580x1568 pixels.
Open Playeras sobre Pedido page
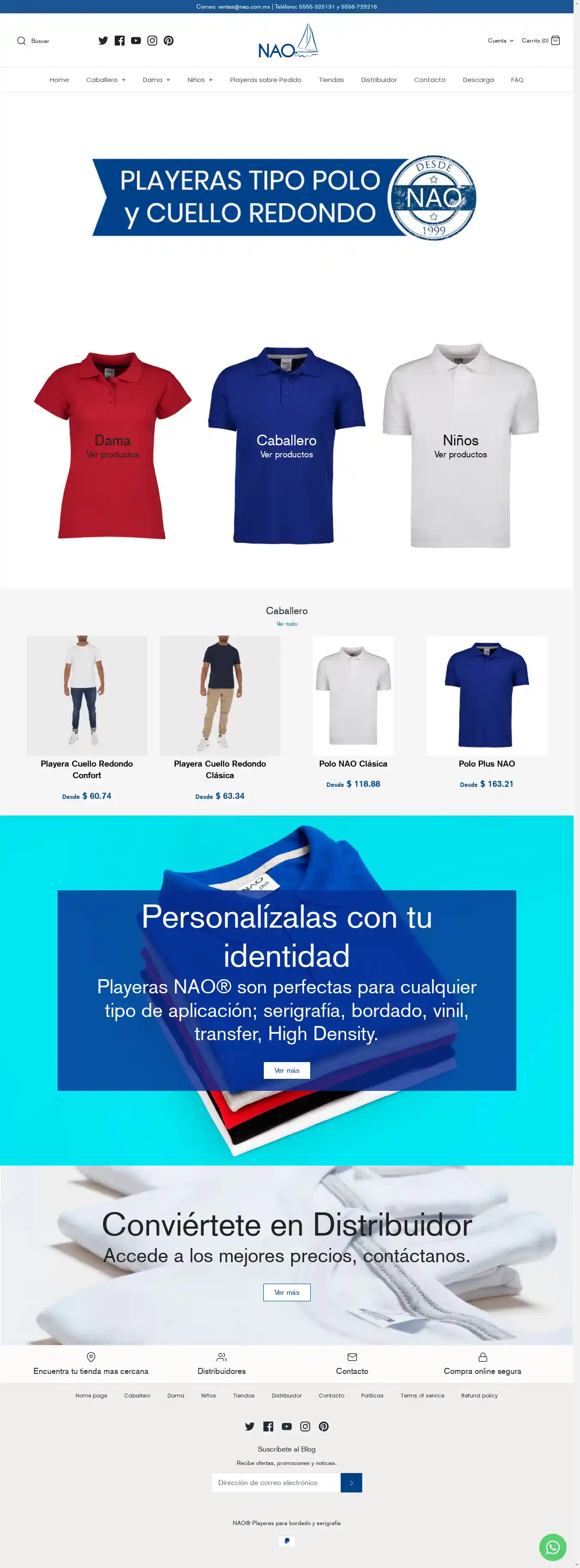[x=266, y=80]
